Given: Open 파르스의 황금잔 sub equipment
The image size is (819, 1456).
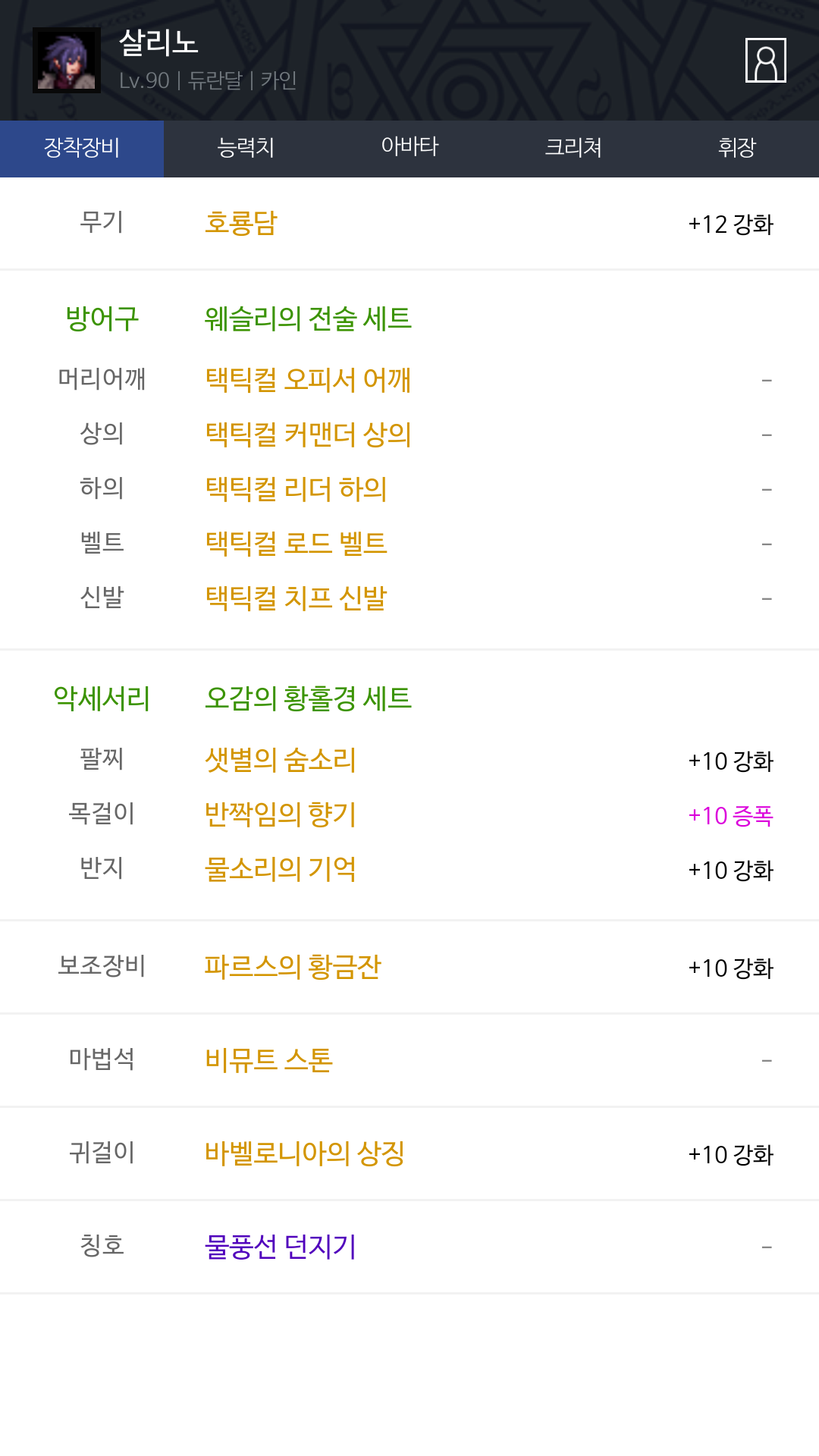Looking at the screenshot, I should [293, 966].
